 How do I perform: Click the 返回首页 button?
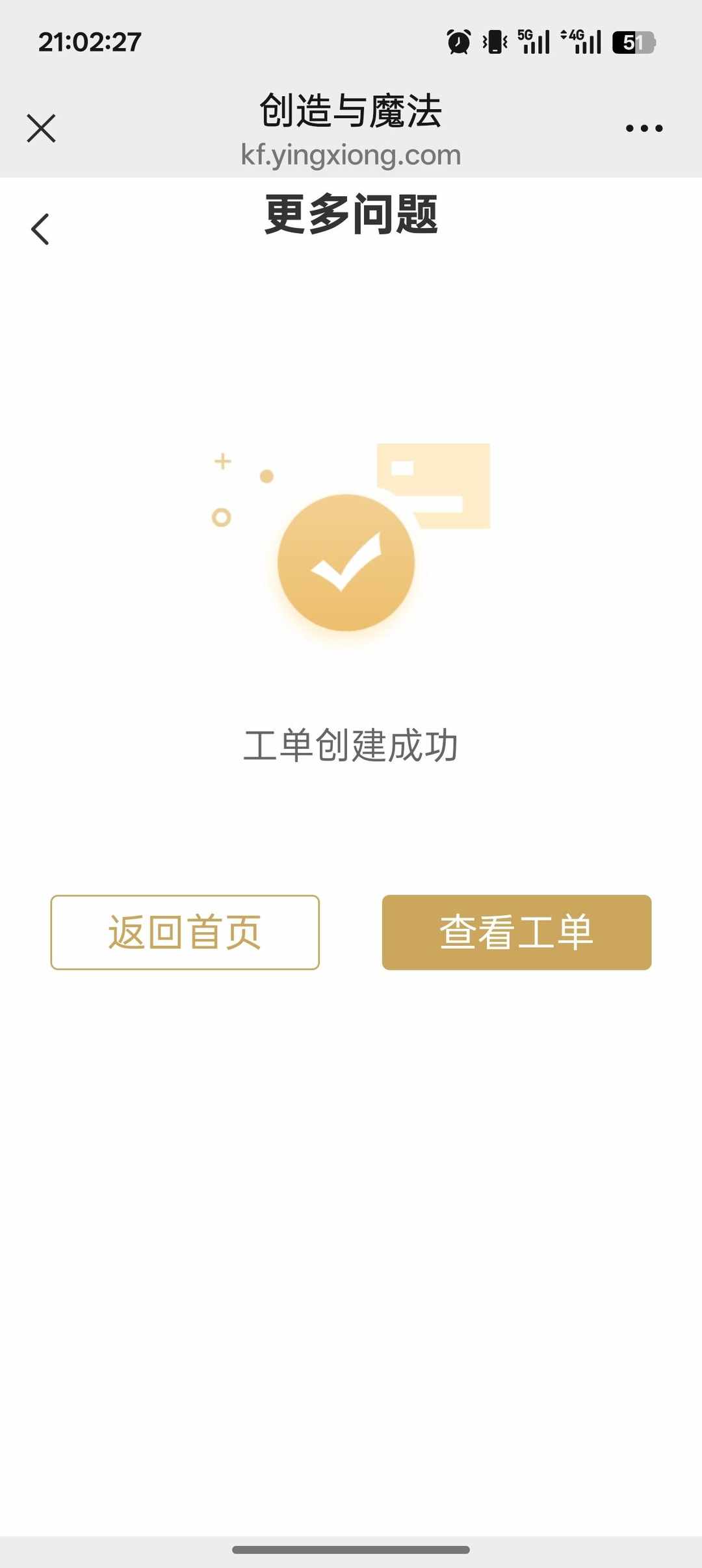tap(184, 931)
